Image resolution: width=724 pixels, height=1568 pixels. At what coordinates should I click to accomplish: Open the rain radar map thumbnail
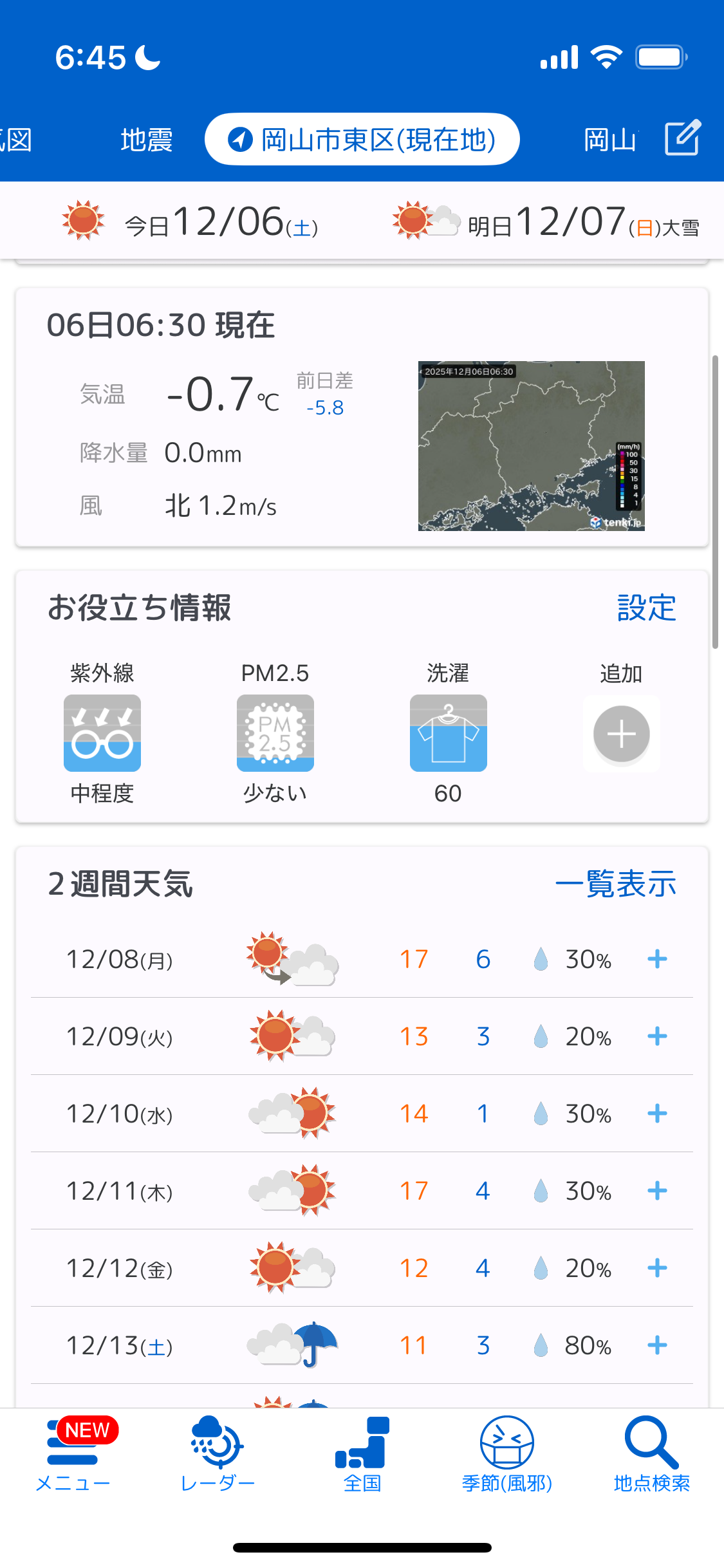coord(531,445)
